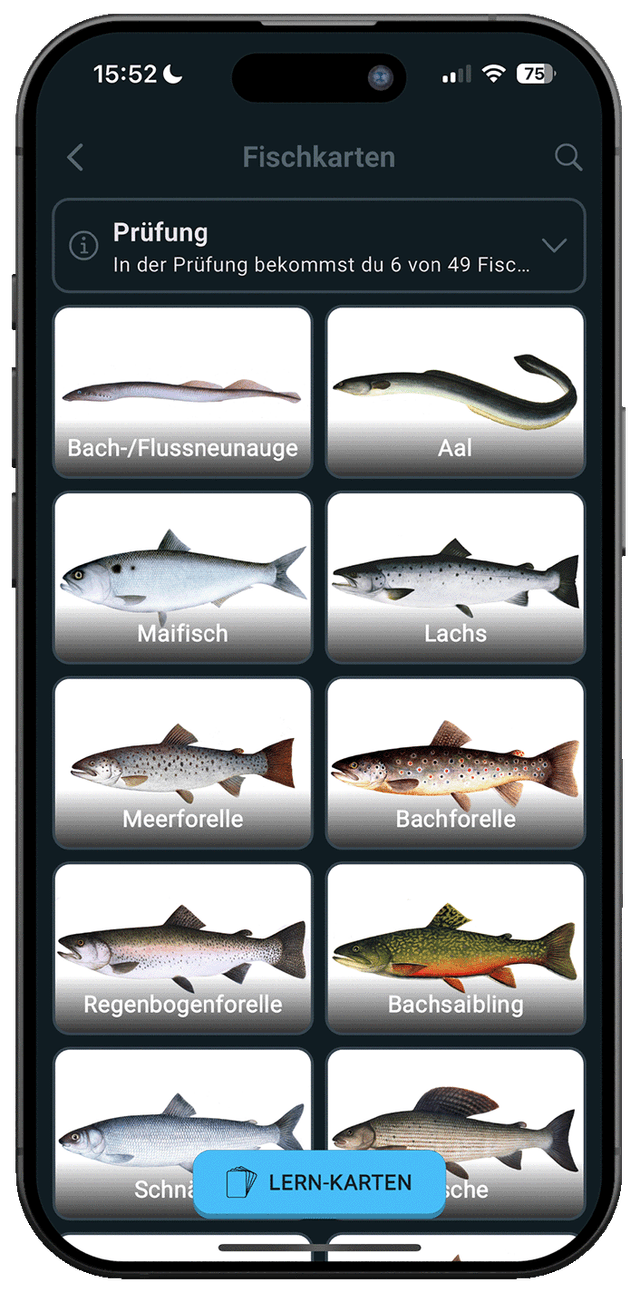Expand the Prüfung info section
The width and height of the screenshot is (640, 1294).
pyautogui.click(x=553, y=245)
